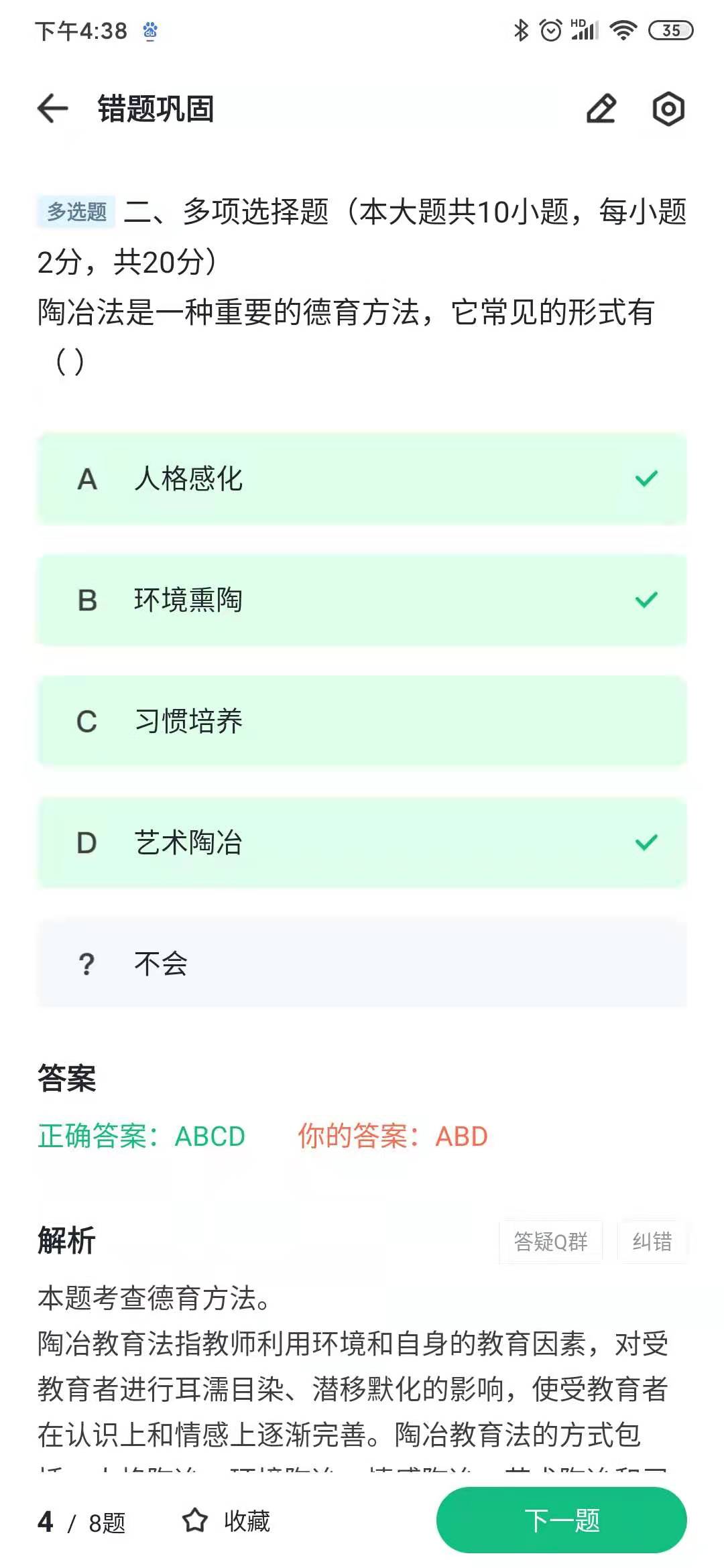Tap 纠错 to report an error
The image size is (724, 1568).
point(652,1242)
